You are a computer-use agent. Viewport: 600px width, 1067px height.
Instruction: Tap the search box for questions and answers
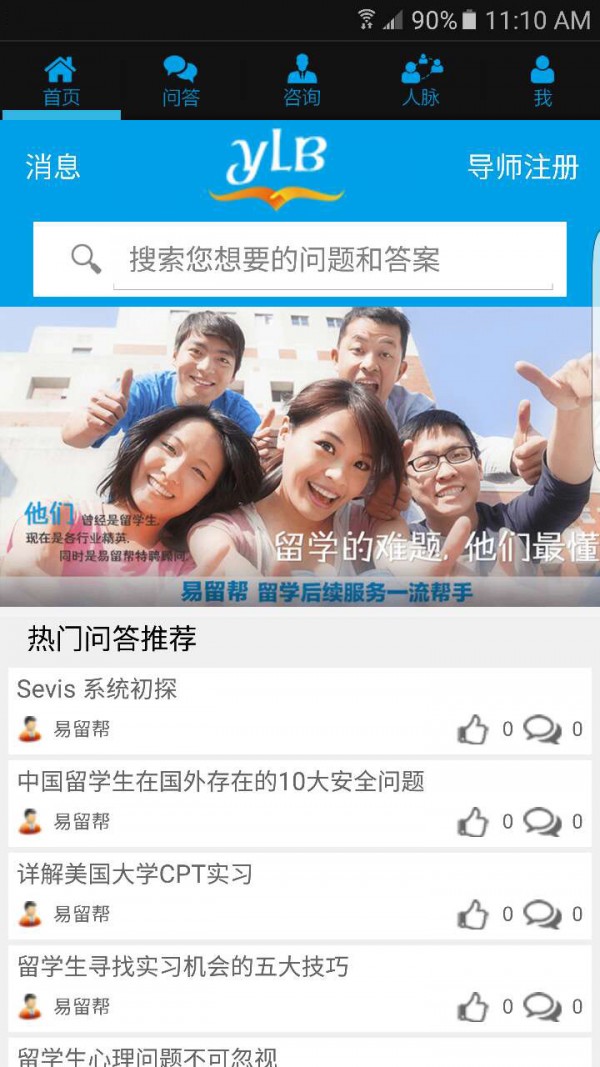(330, 260)
